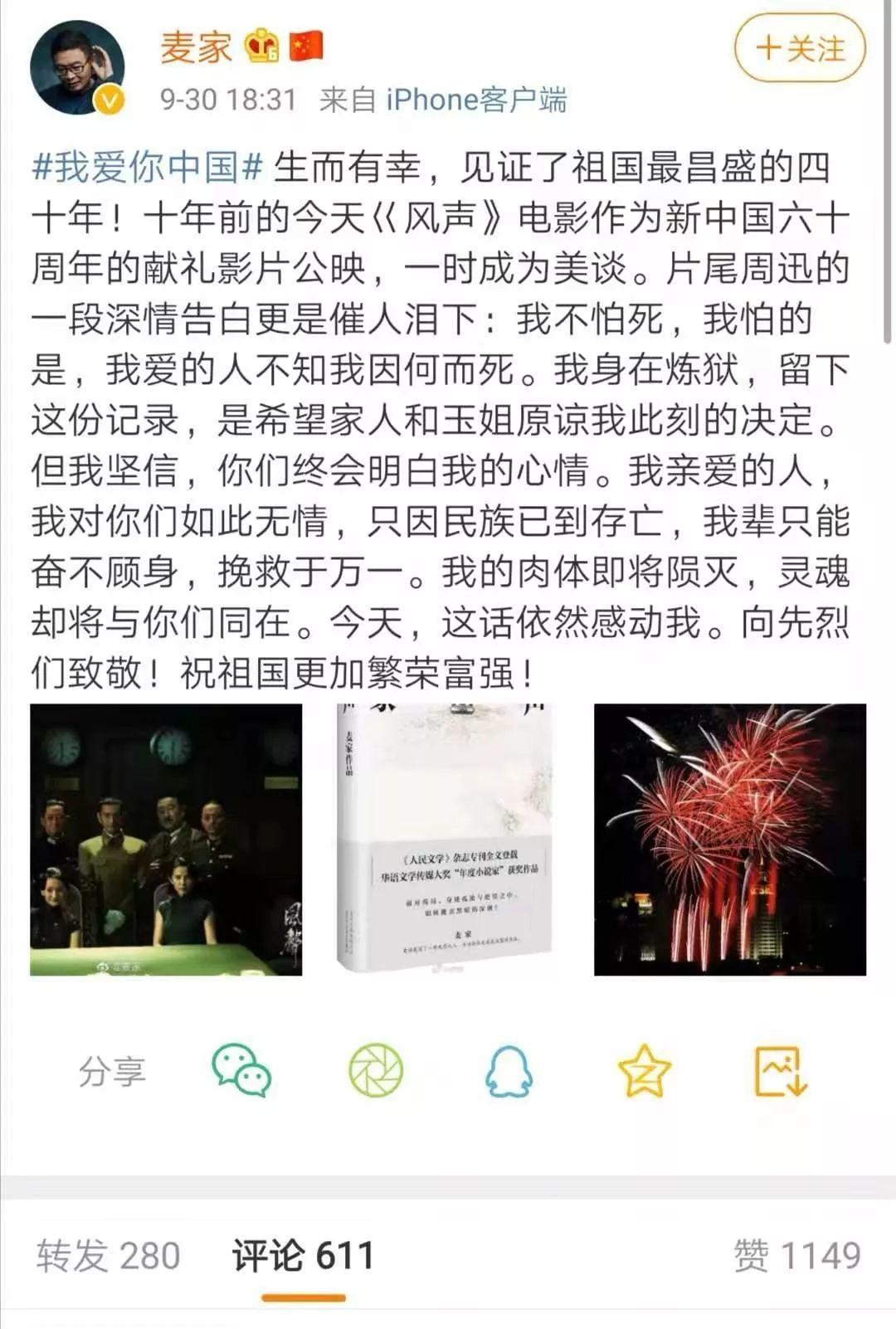Follow 麦家 with the 关注 button
Screen dimensions: 896x1329
click(x=799, y=49)
